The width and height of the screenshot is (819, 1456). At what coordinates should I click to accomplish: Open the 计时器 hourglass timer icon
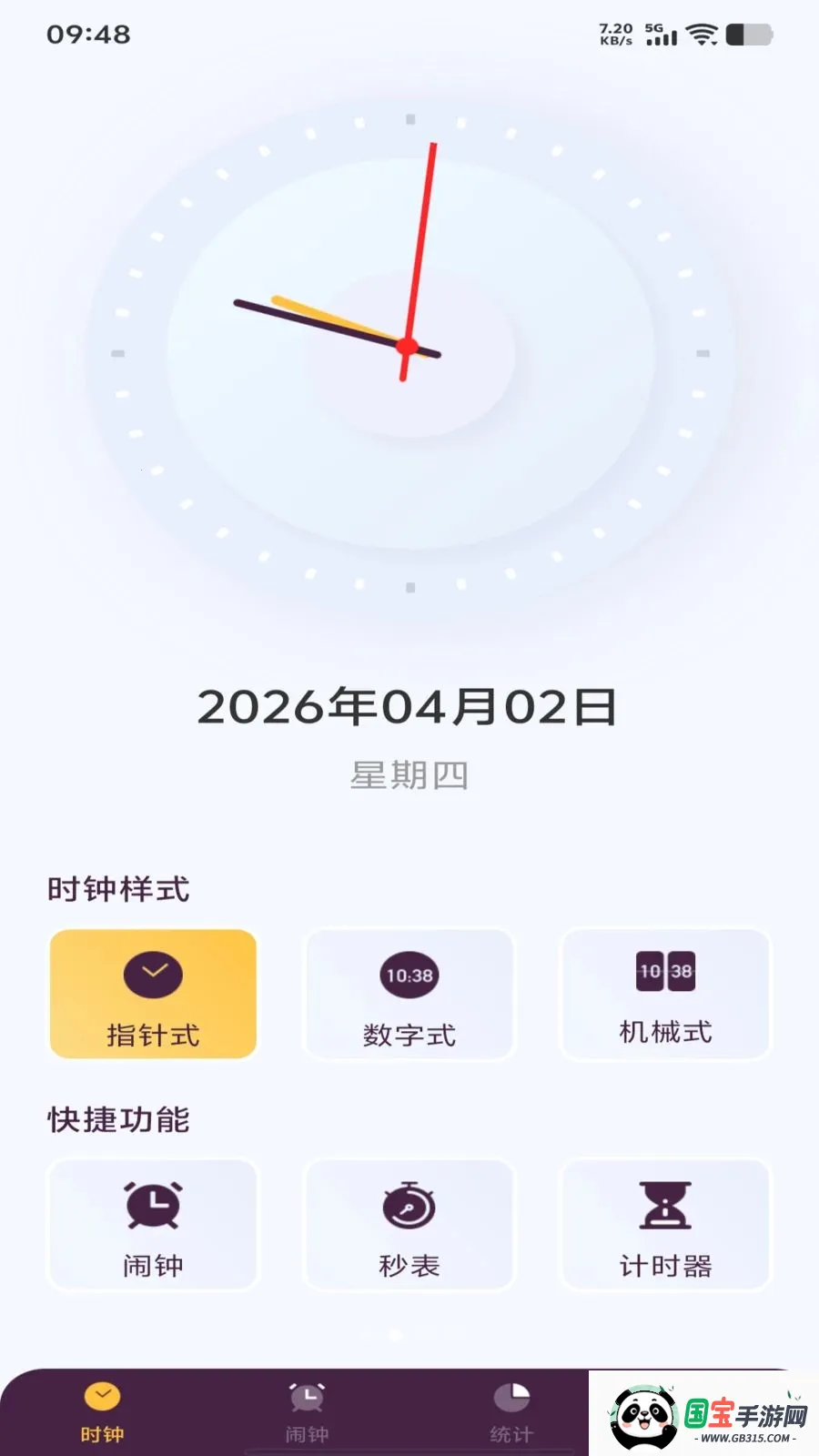pyautogui.click(x=665, y=1206)
